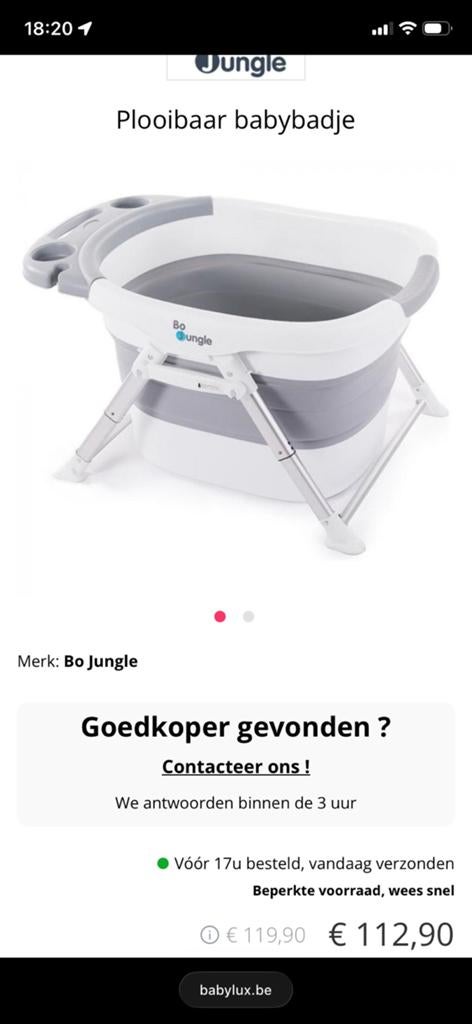Select the second image dot indicator
Image resolution: width=472 pixels, height=1024 pixels.
(248, 616)
